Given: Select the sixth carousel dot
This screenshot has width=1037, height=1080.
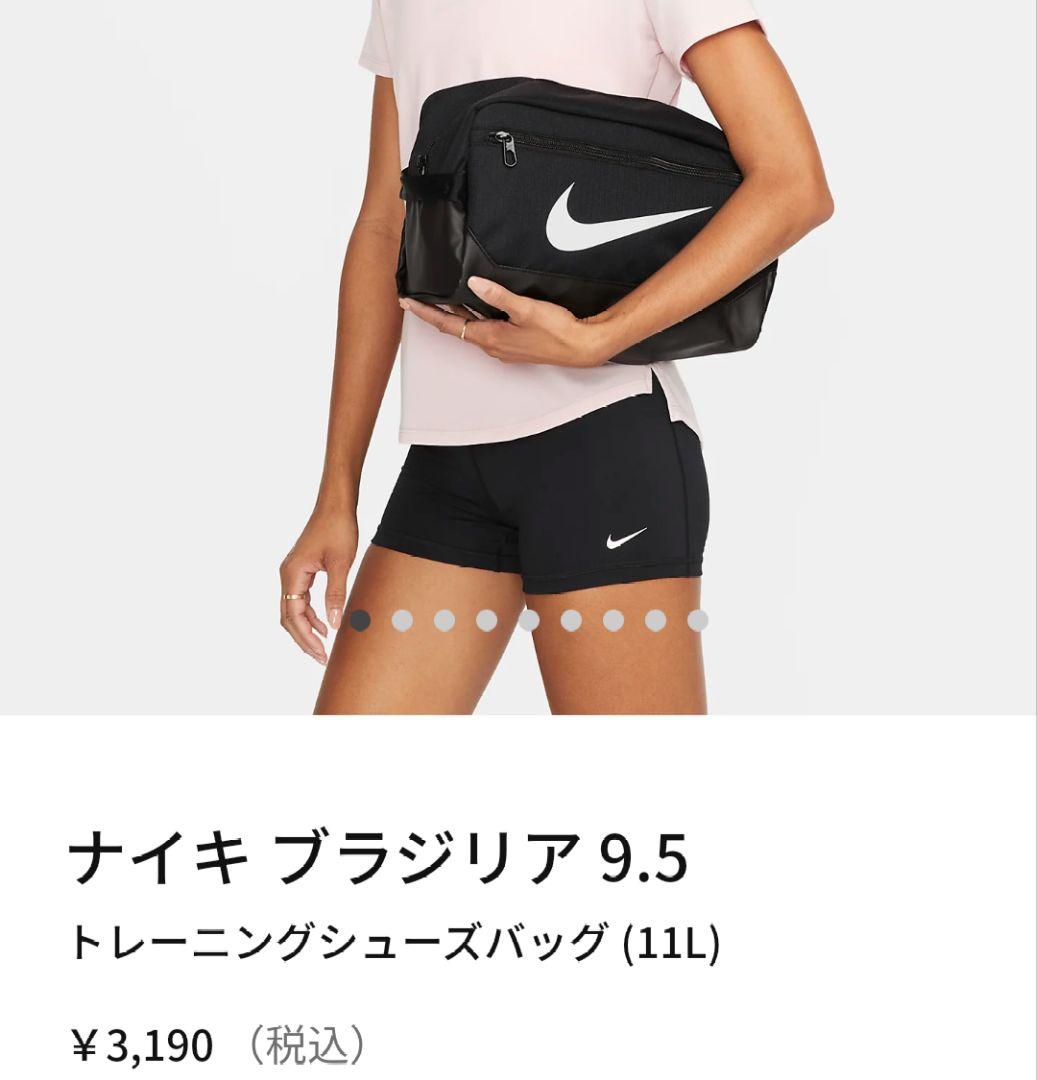Looking at the screenshot, I should (x=571, y=621).
